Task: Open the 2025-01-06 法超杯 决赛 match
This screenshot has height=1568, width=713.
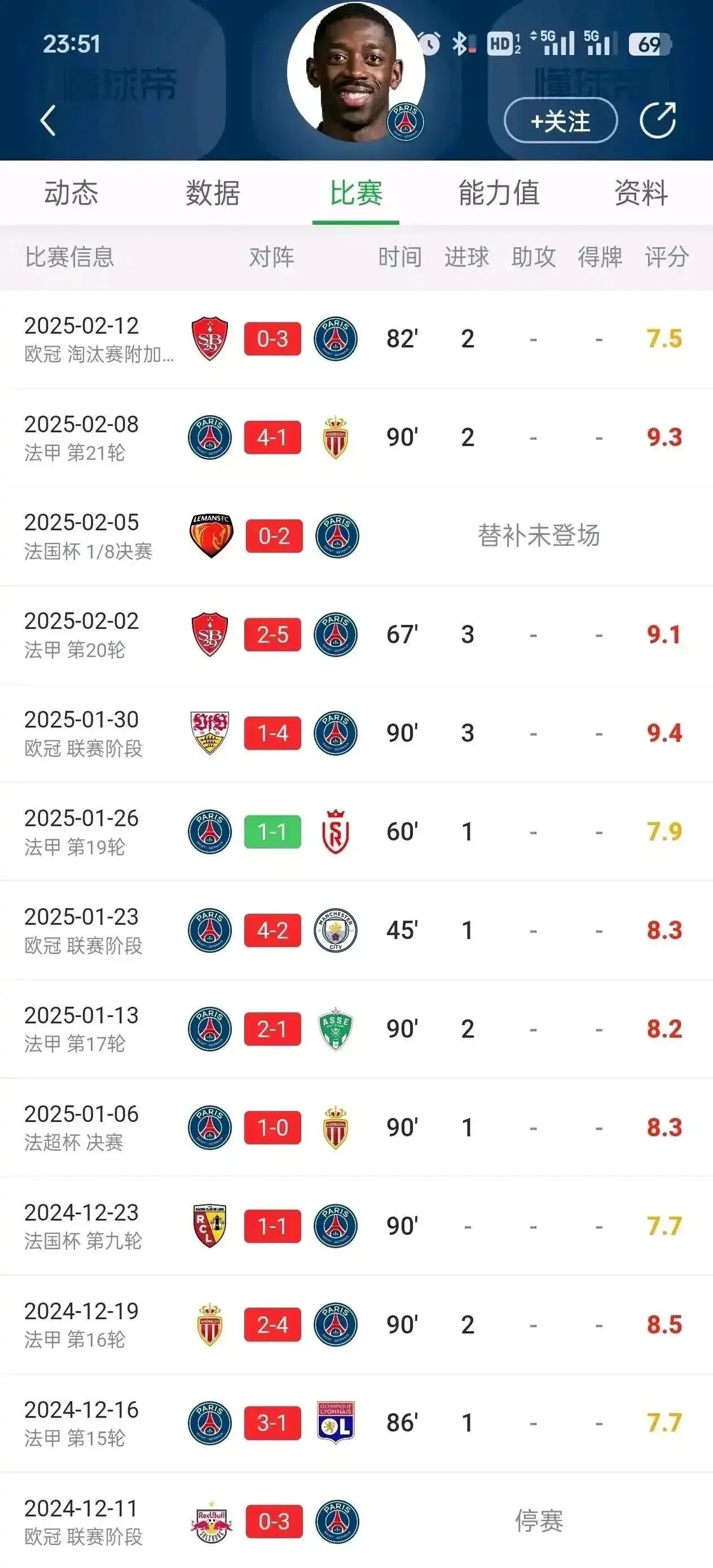Action: click(x=356, y=1128)
